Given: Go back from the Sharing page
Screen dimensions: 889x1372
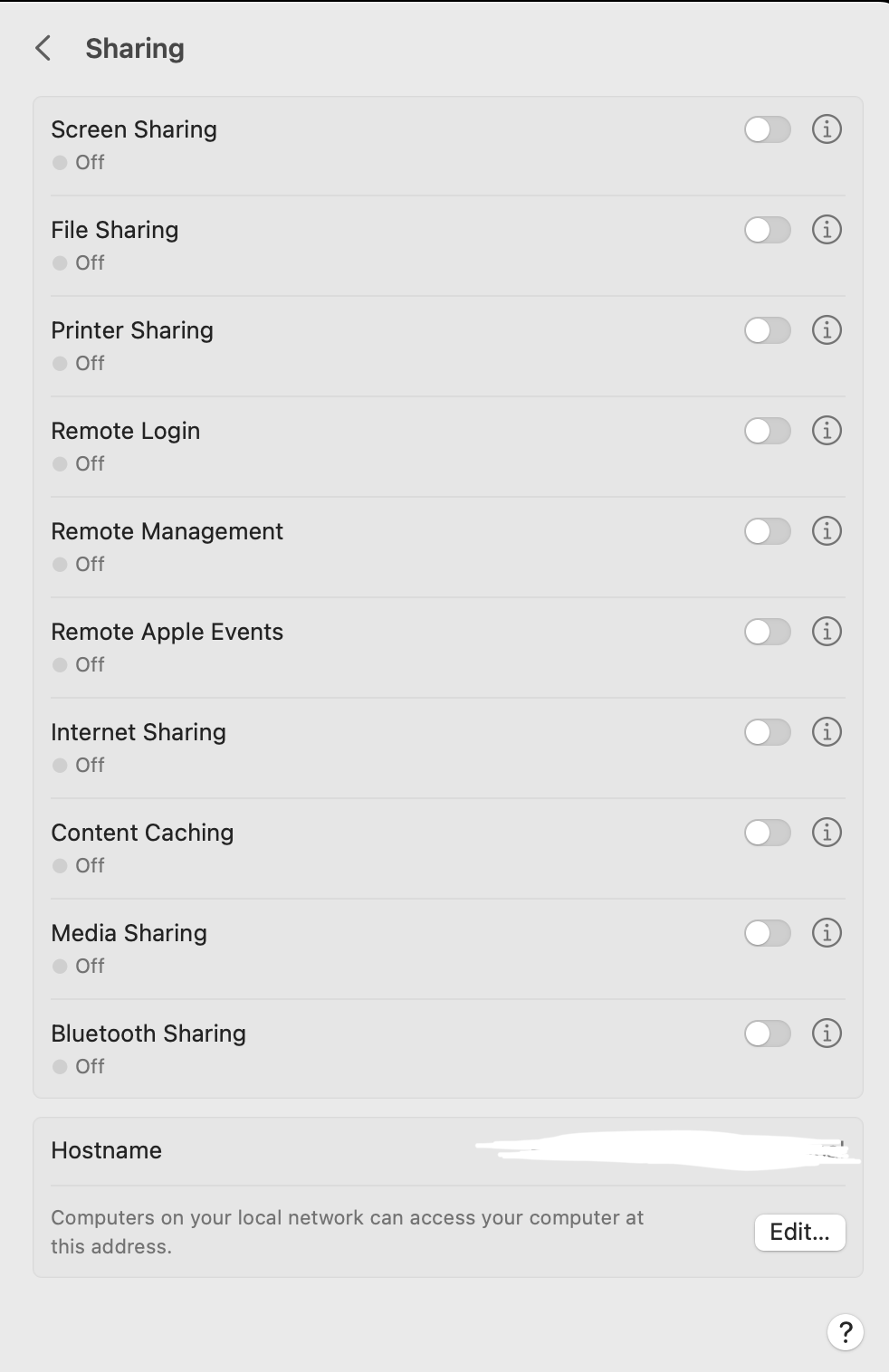Looking at the screenshot, I should 43,48.
